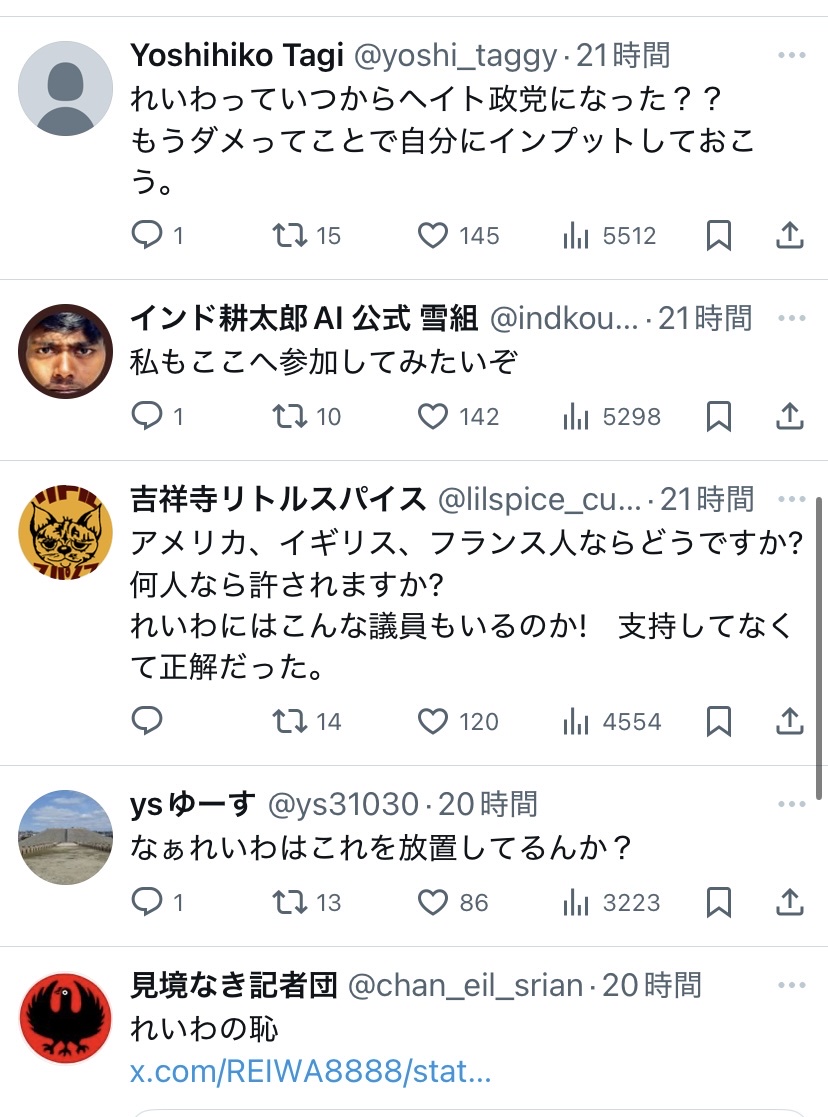Screen dimensions: 828x1117
Task: Share Yoshihiko Tagi's post
Action: [x=790, y=236]
